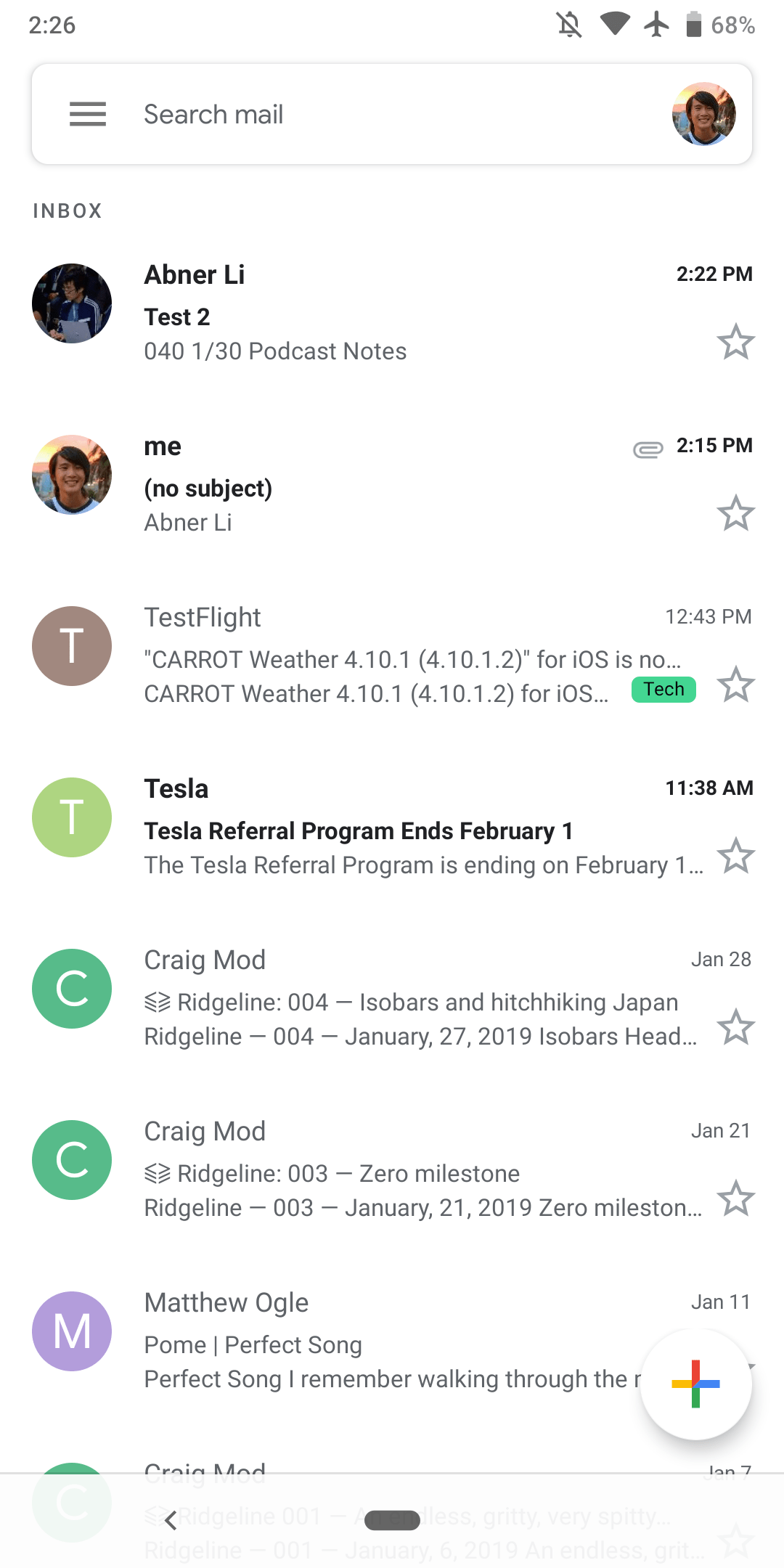Tap the Search mail field
Screen dimensions: 784x1568
coord(363,114)
